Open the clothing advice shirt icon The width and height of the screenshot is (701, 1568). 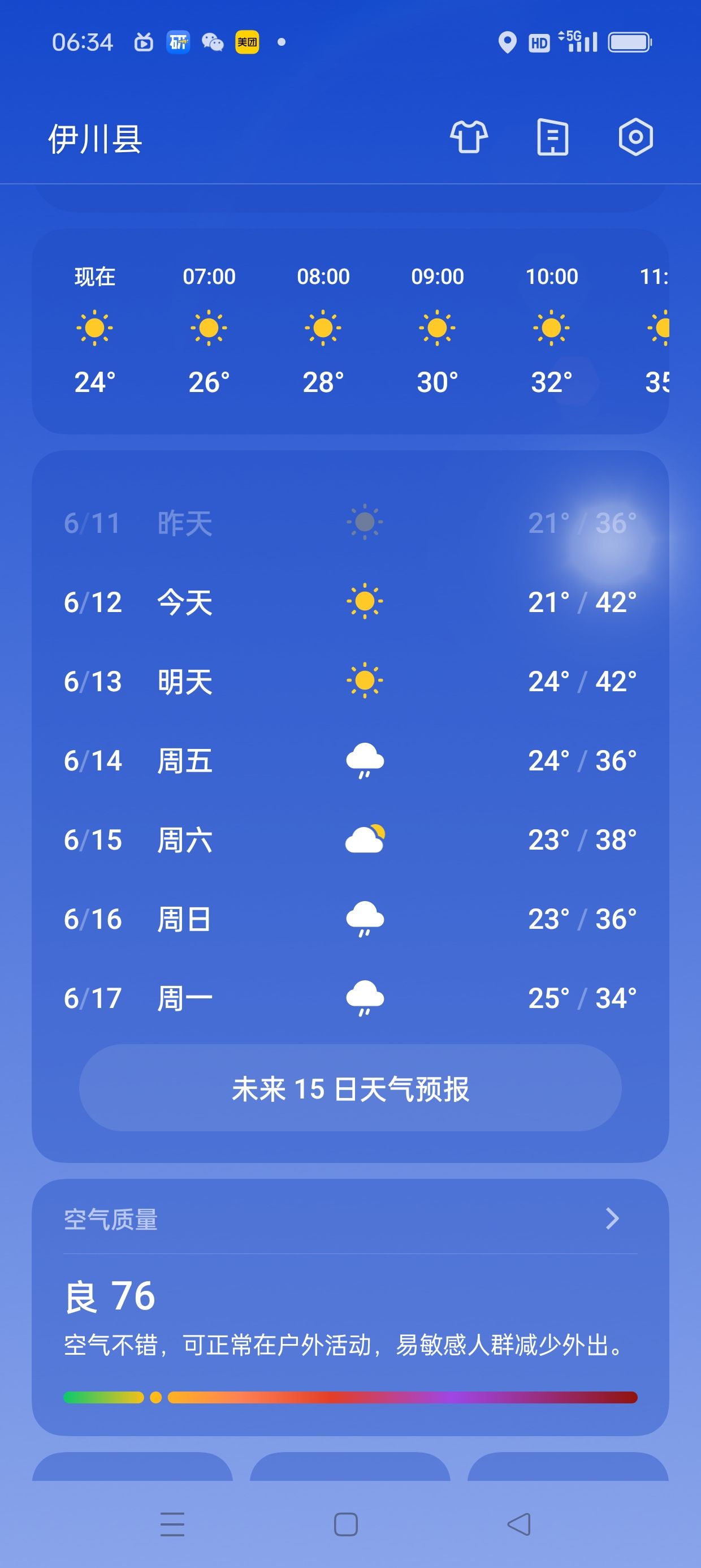click(469, 137)
